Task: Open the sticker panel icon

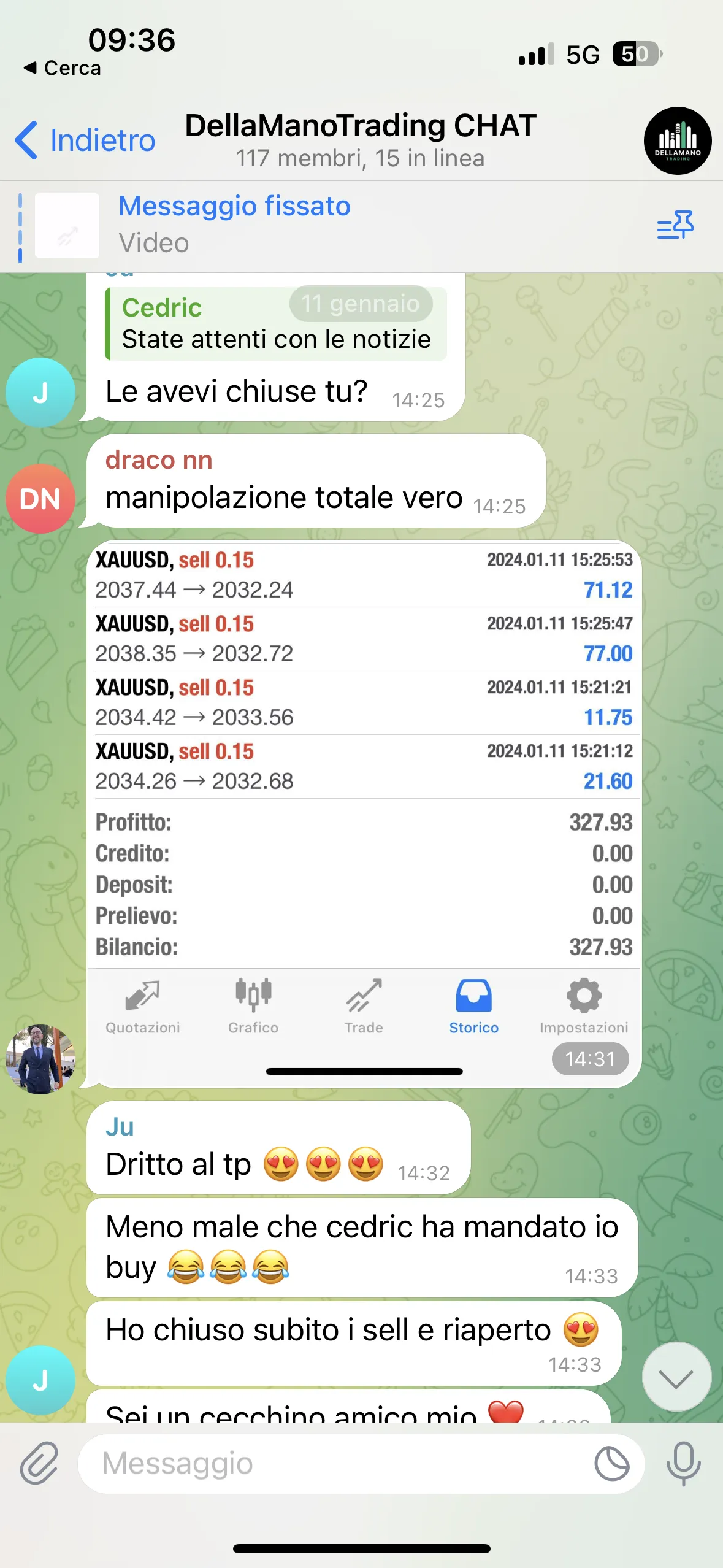Action: 611,1463
